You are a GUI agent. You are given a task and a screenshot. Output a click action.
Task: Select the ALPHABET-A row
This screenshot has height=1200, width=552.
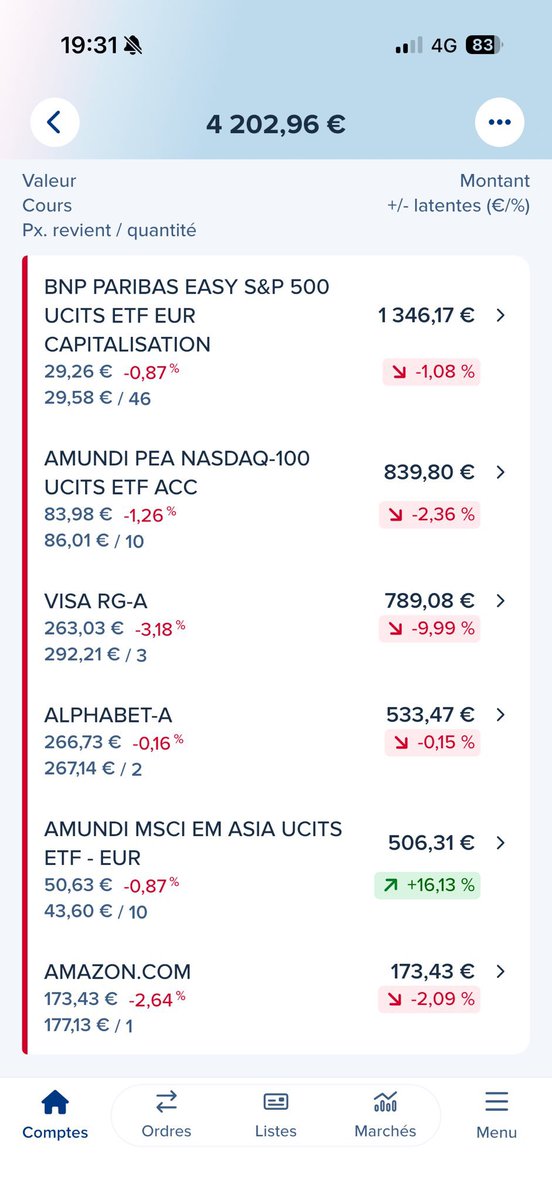(276, 742)
